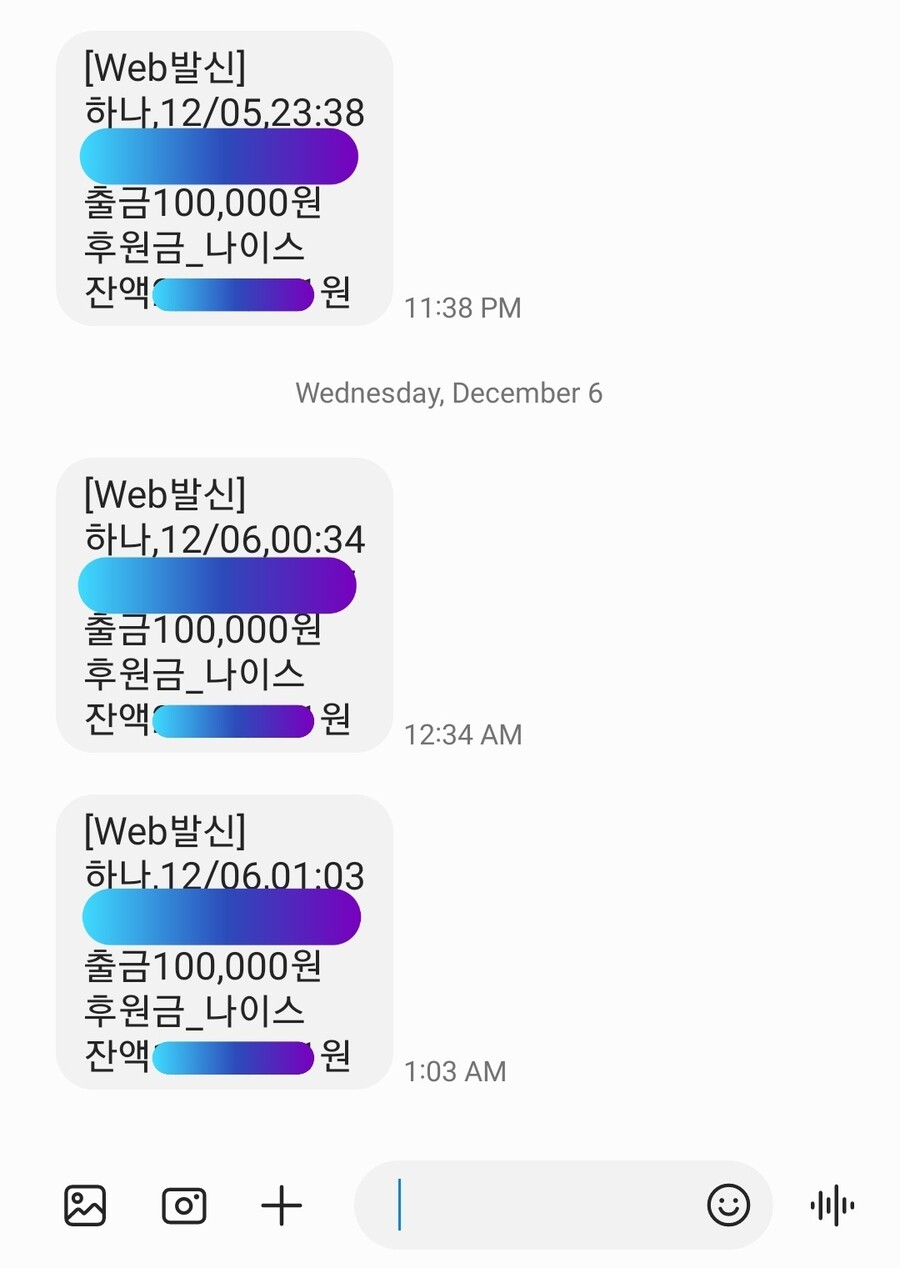Open the emoji sticker picker

728,1205
